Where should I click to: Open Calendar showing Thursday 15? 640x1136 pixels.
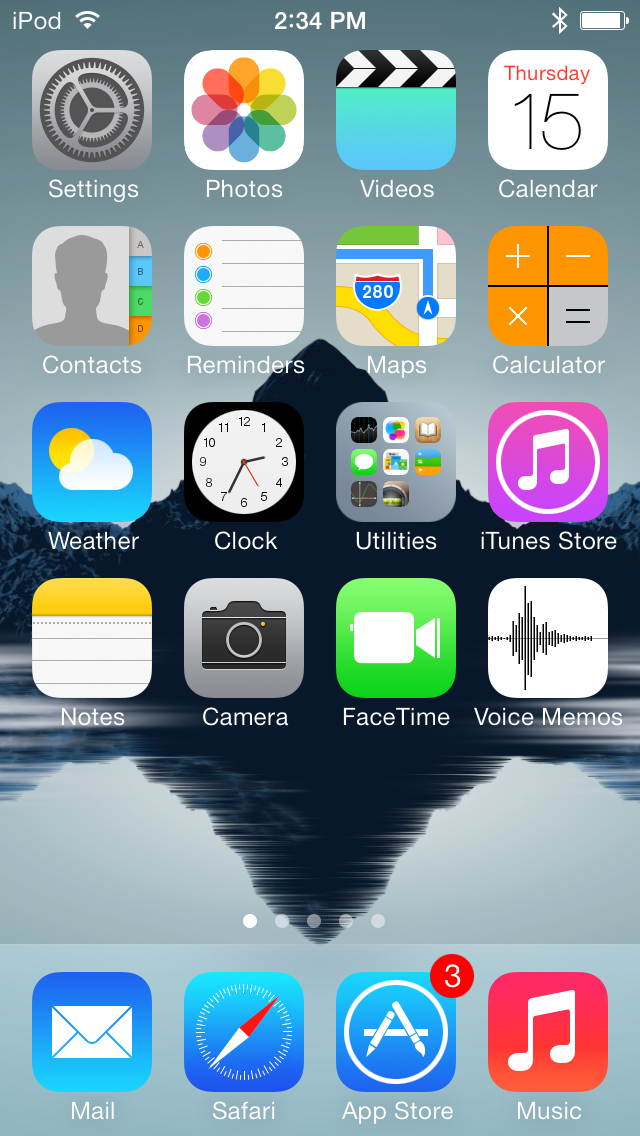coord(548,110)
